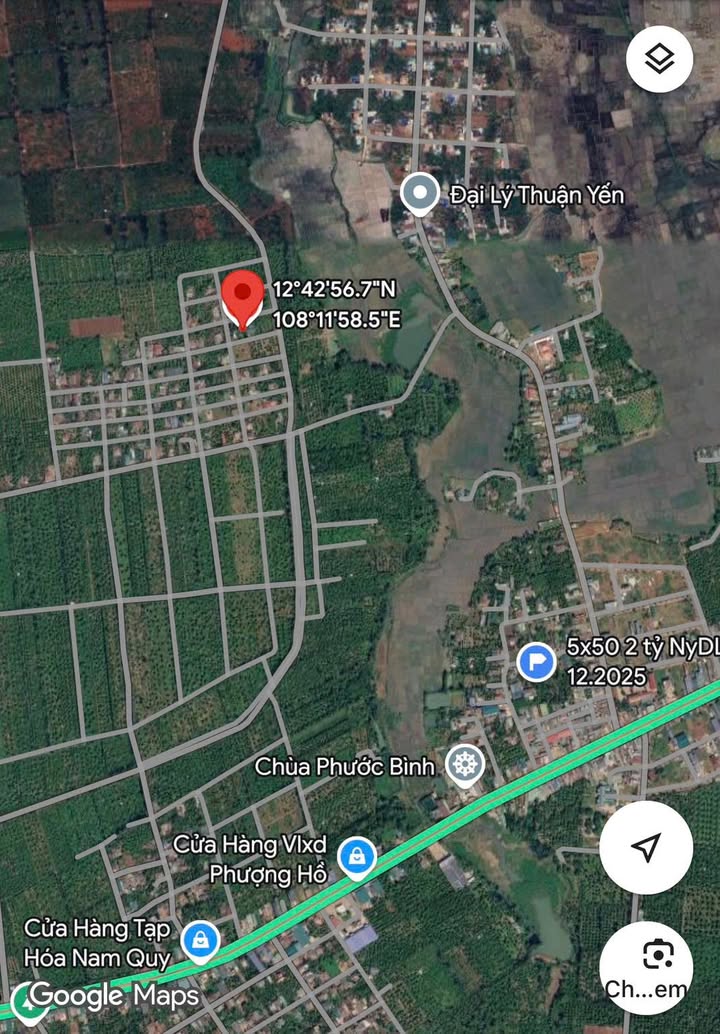Open the Đại Lý Thuận Yến place marker
The width and height of the screenshot is (720, 1034).
point(420,193)
